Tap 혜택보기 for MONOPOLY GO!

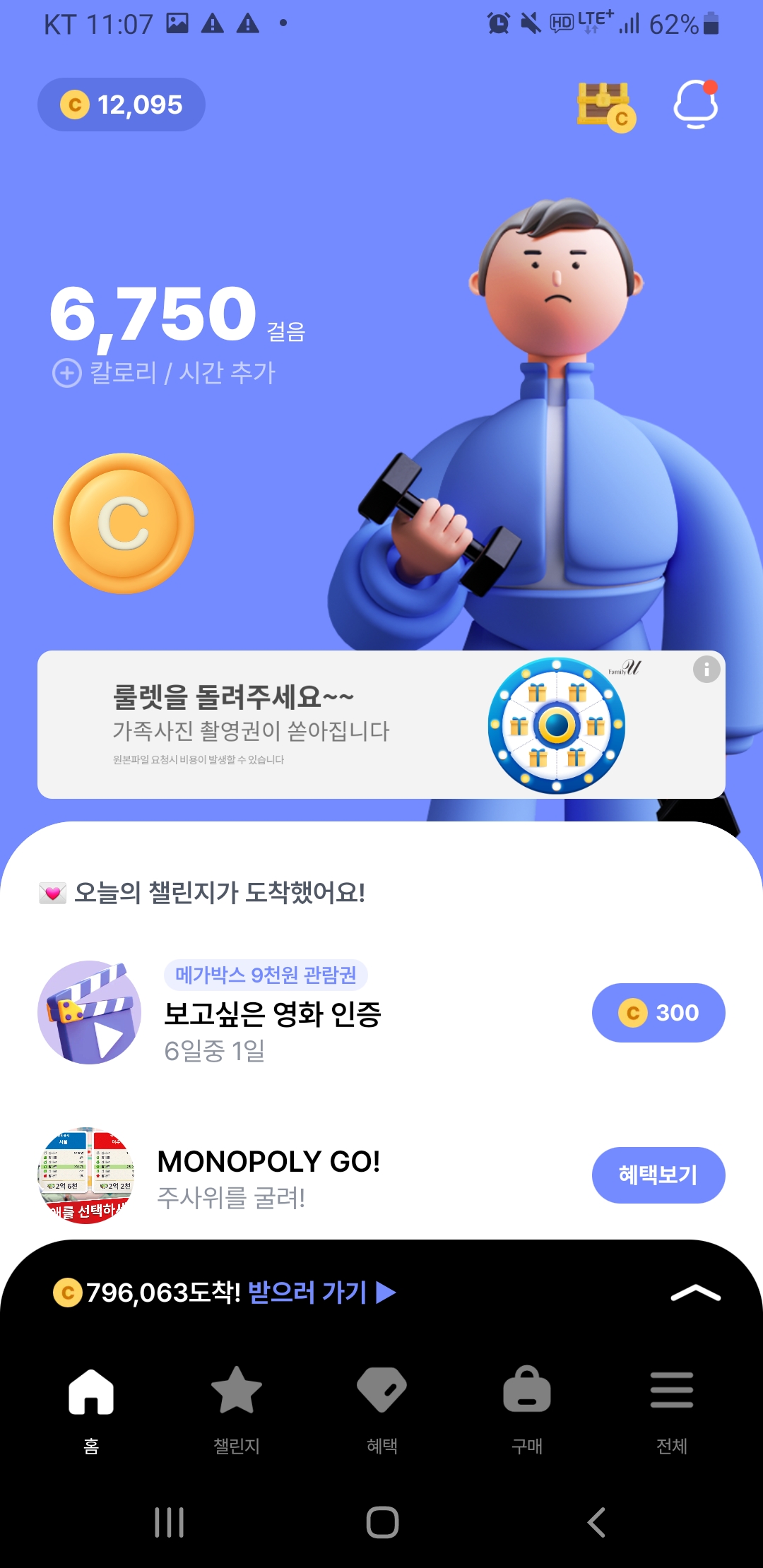[x=658, y=1175]
